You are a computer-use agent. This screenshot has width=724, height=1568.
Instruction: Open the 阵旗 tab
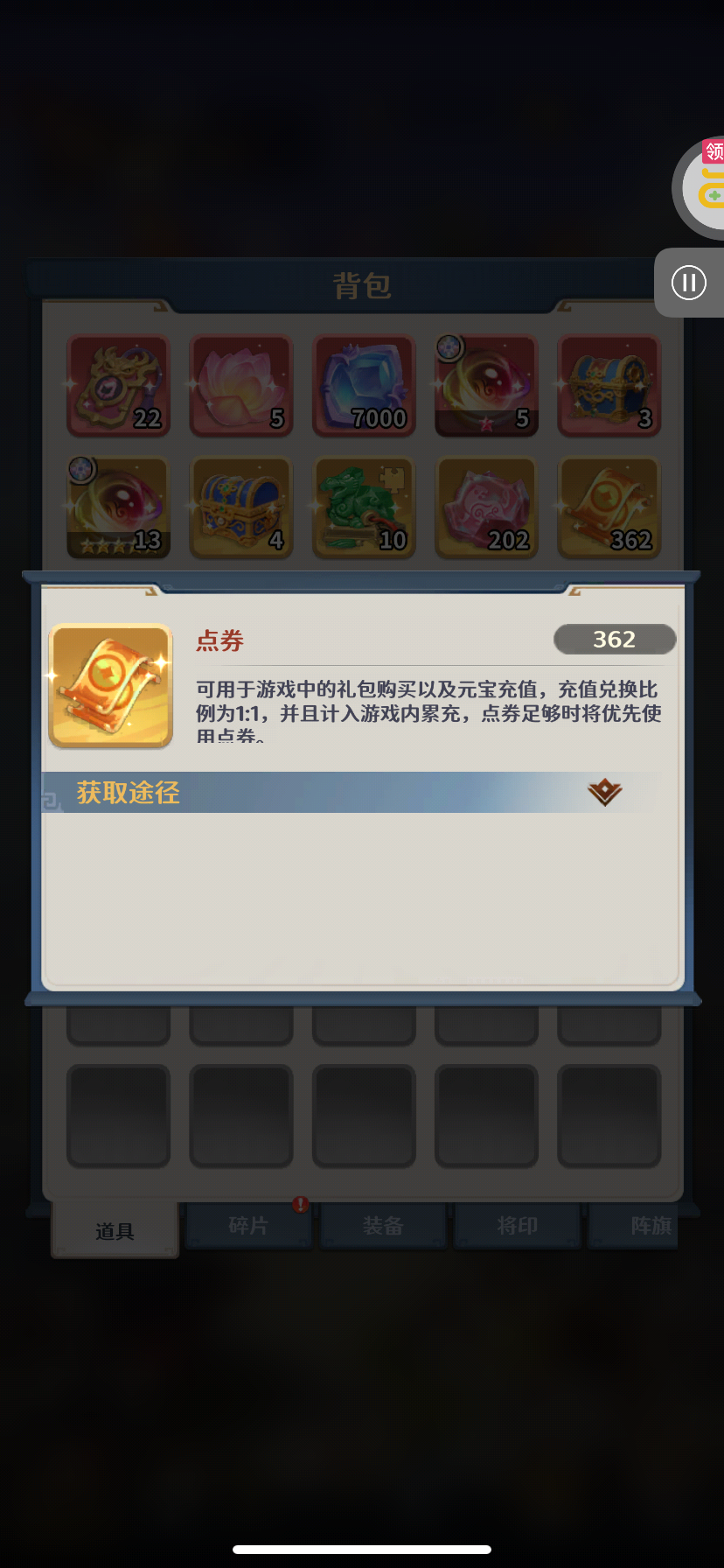click(647, 1226)
